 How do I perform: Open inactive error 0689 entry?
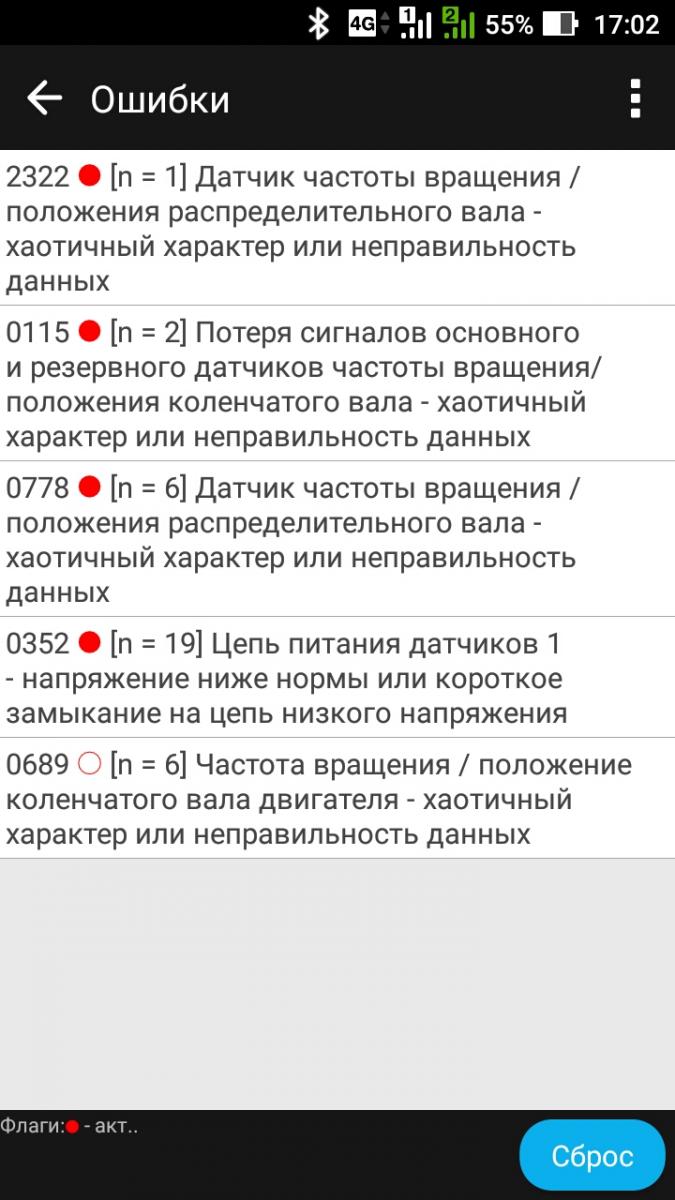pos(337,799)
